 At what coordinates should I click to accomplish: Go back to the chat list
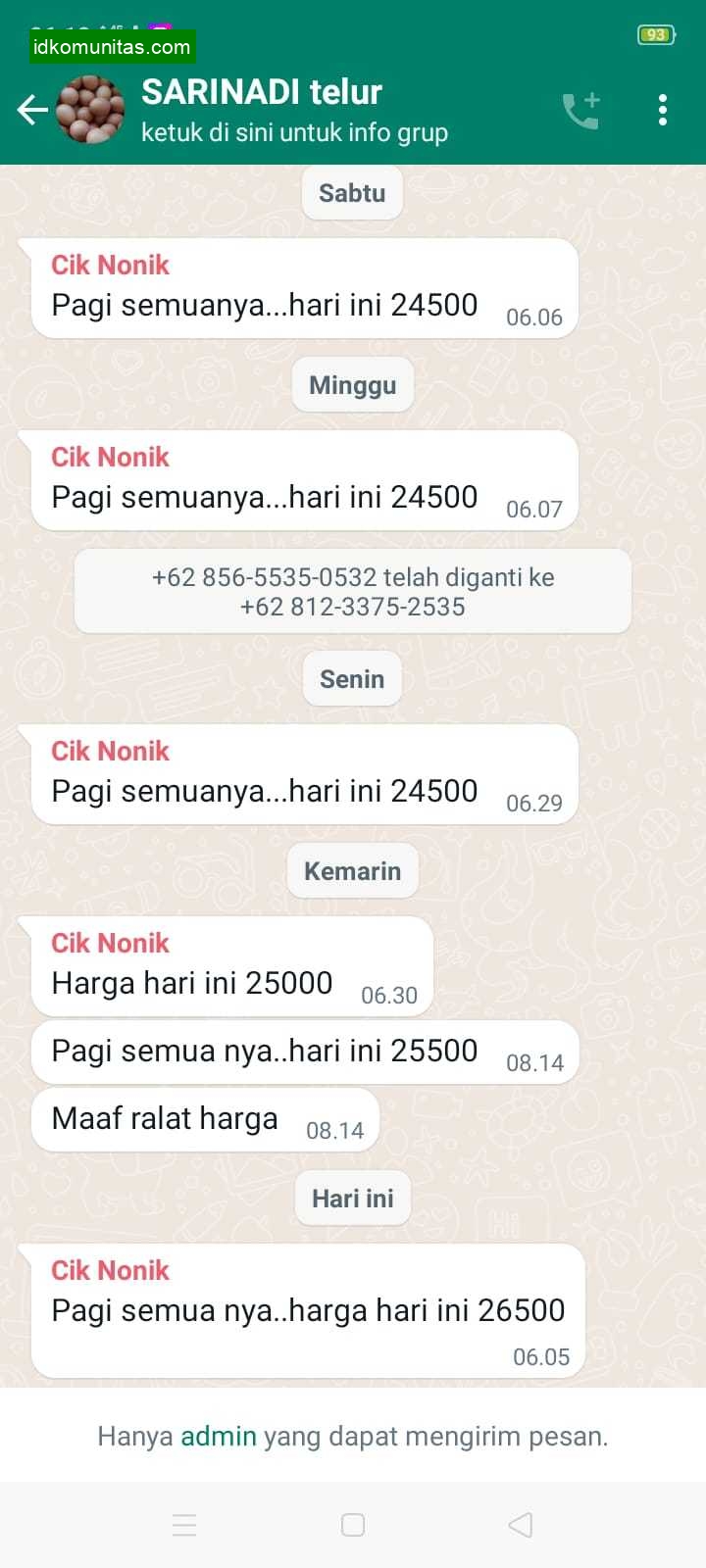(31, 110)
